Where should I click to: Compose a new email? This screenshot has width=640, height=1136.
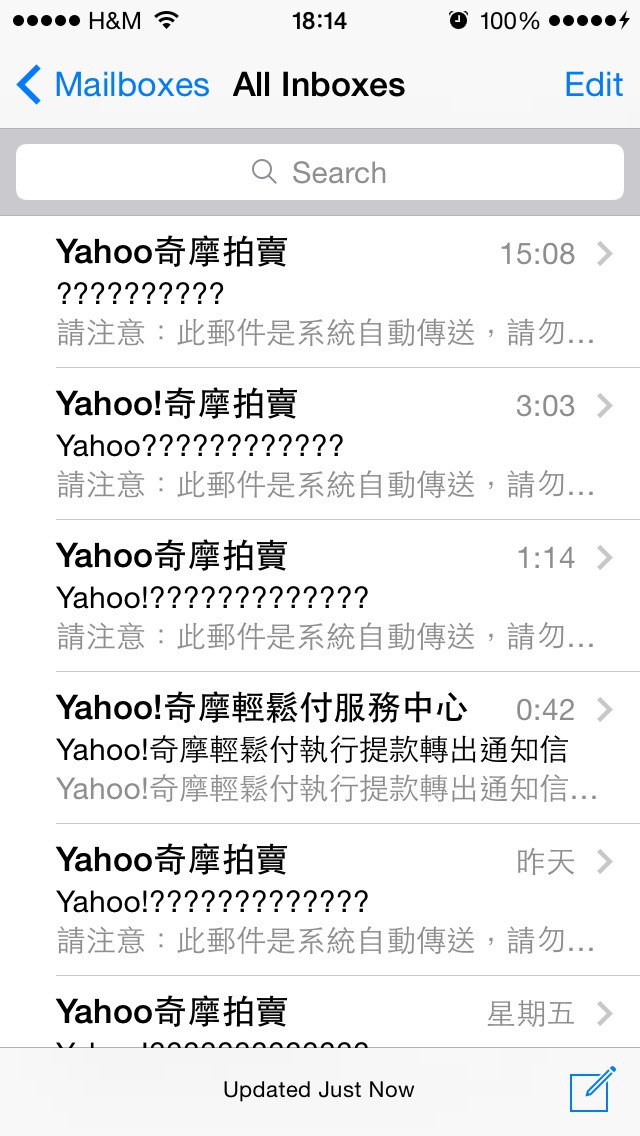[593, 1089]
